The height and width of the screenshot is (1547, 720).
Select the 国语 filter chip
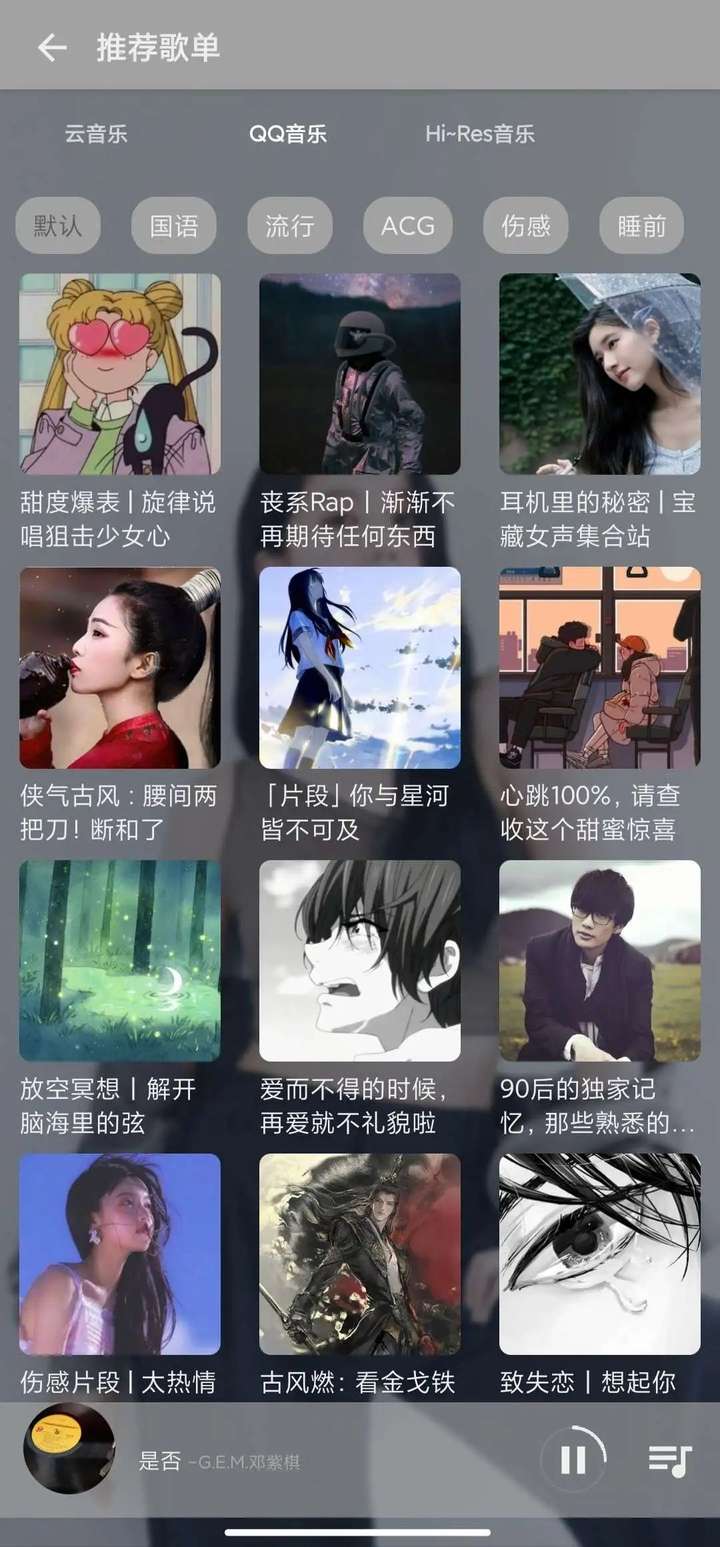(x=174, y=226)
